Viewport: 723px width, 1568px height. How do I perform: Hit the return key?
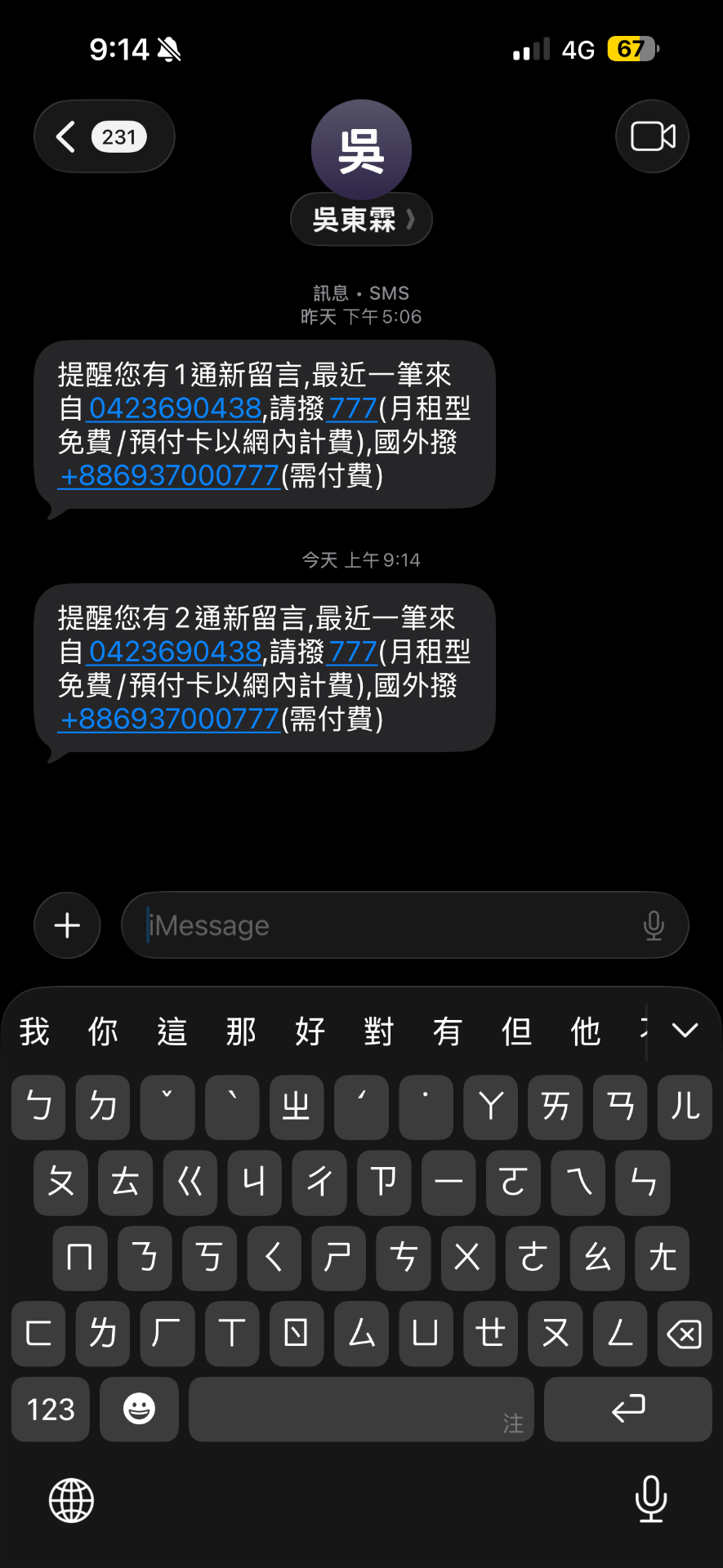627,1409
